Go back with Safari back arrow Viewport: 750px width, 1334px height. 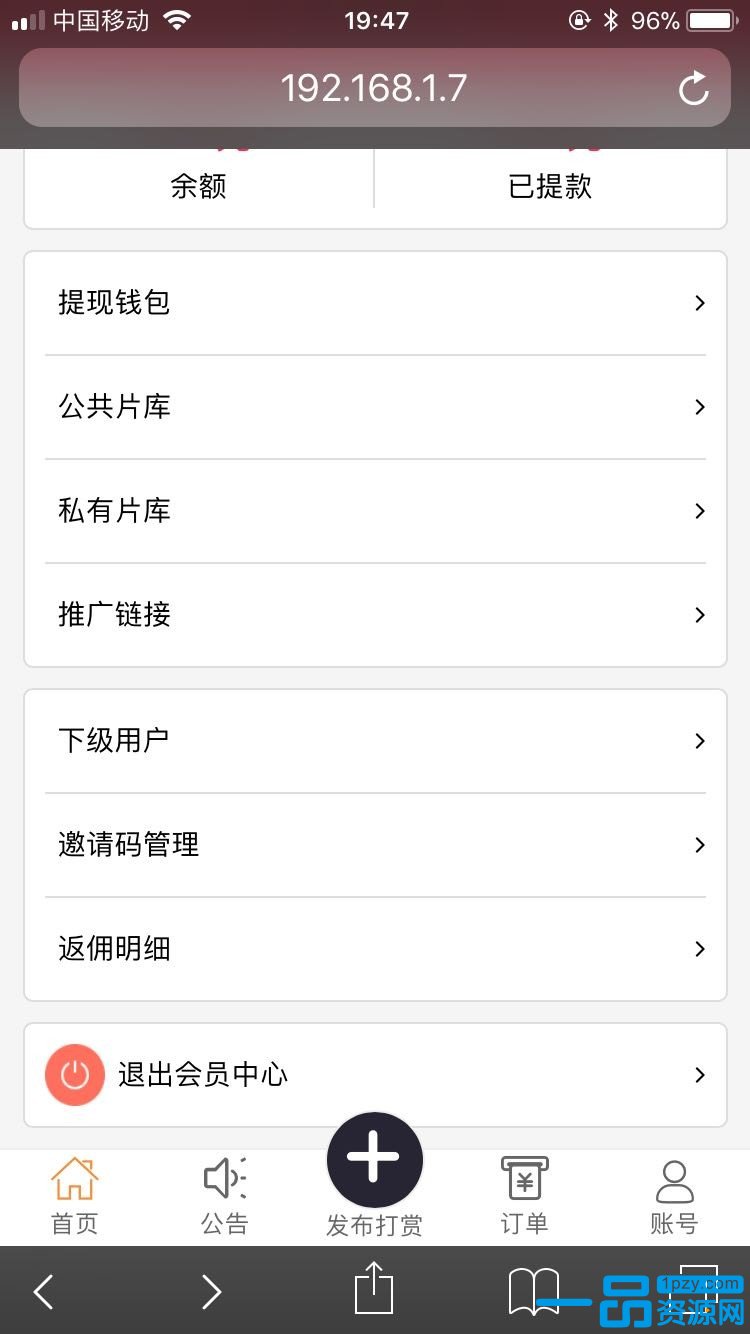pyautogui.click(x=42, y=1292)
